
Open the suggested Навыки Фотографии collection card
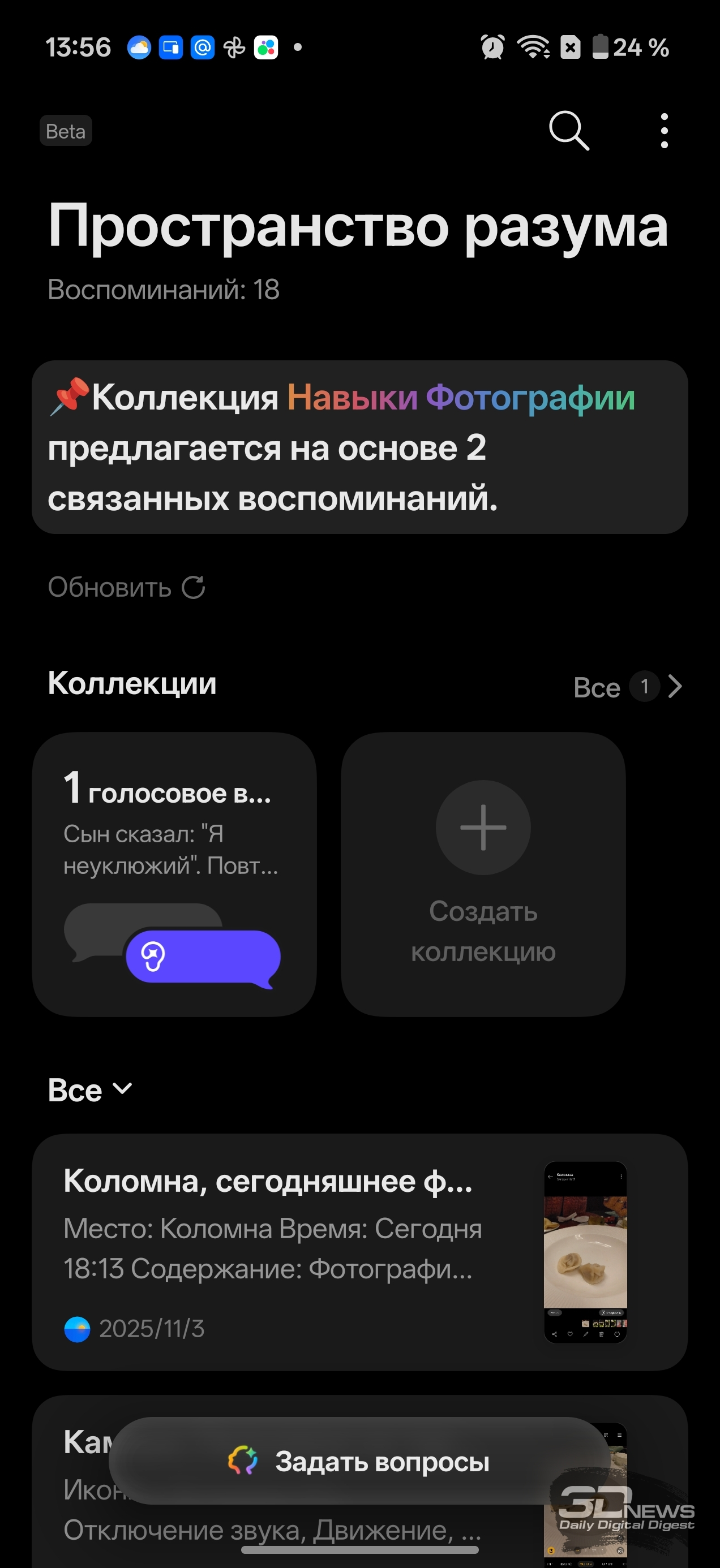pos(359,447)
